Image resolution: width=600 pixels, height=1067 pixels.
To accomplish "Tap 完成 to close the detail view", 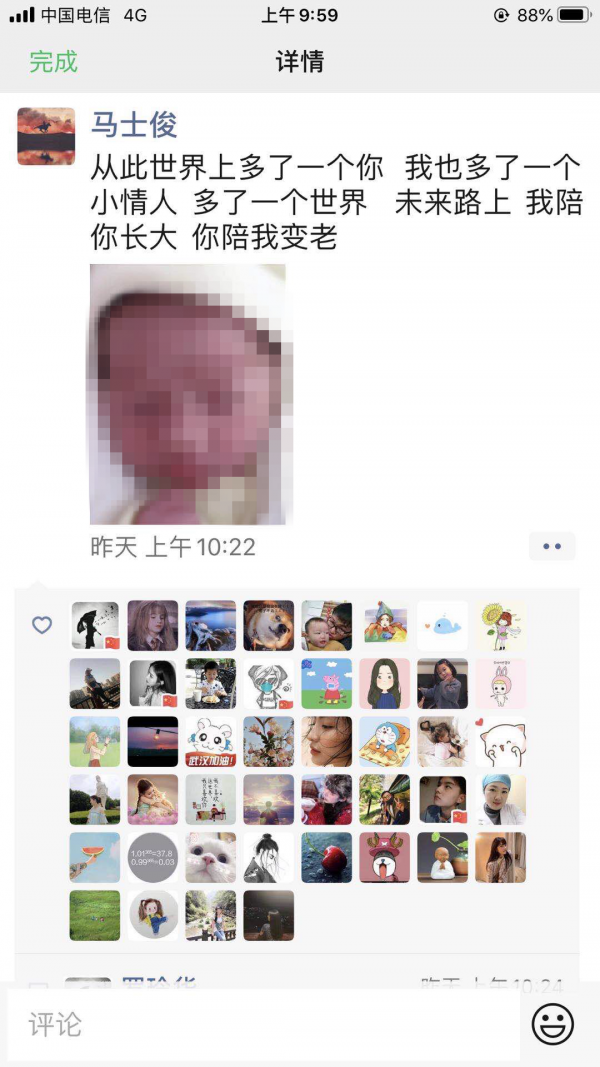I will pyautogui.click(x=53, y=61).
